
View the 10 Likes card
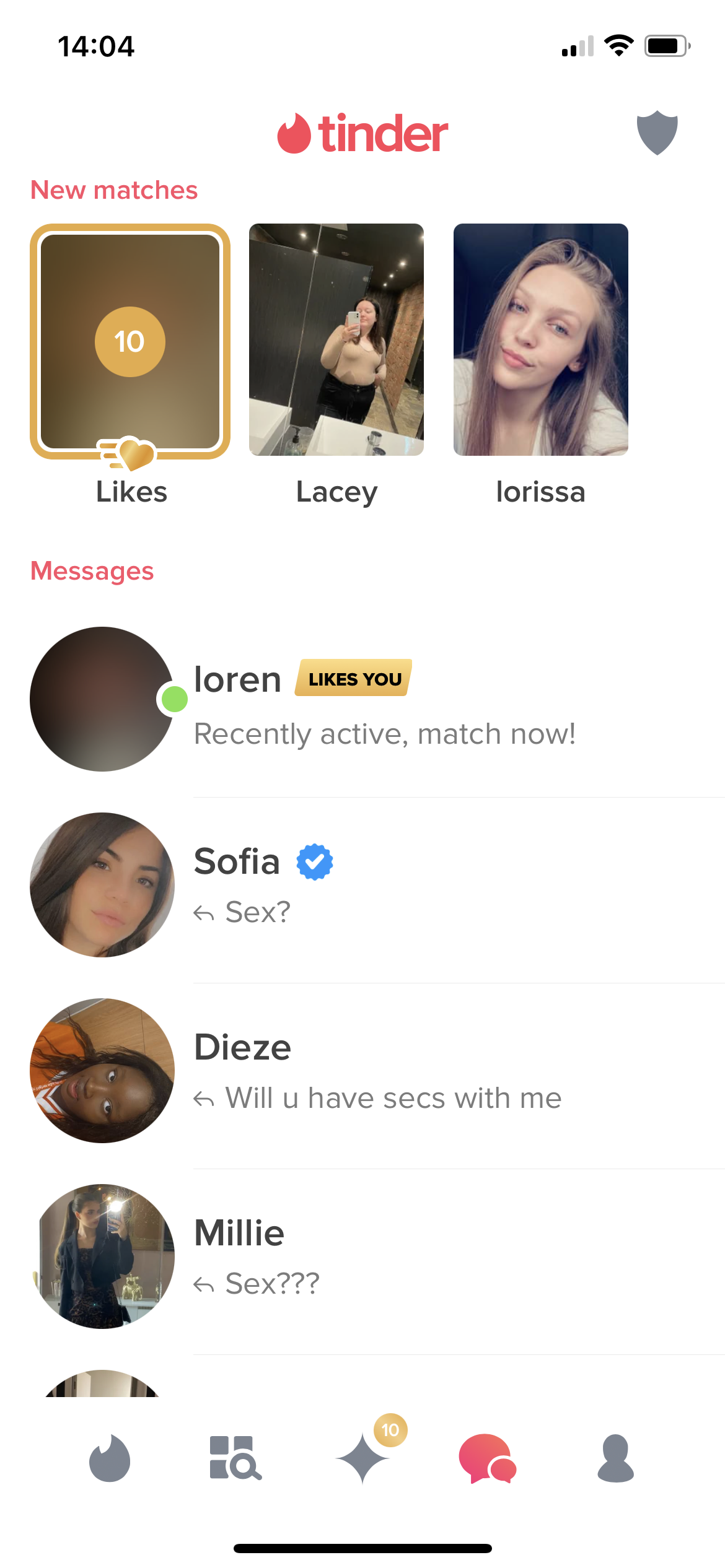point(130,341)
